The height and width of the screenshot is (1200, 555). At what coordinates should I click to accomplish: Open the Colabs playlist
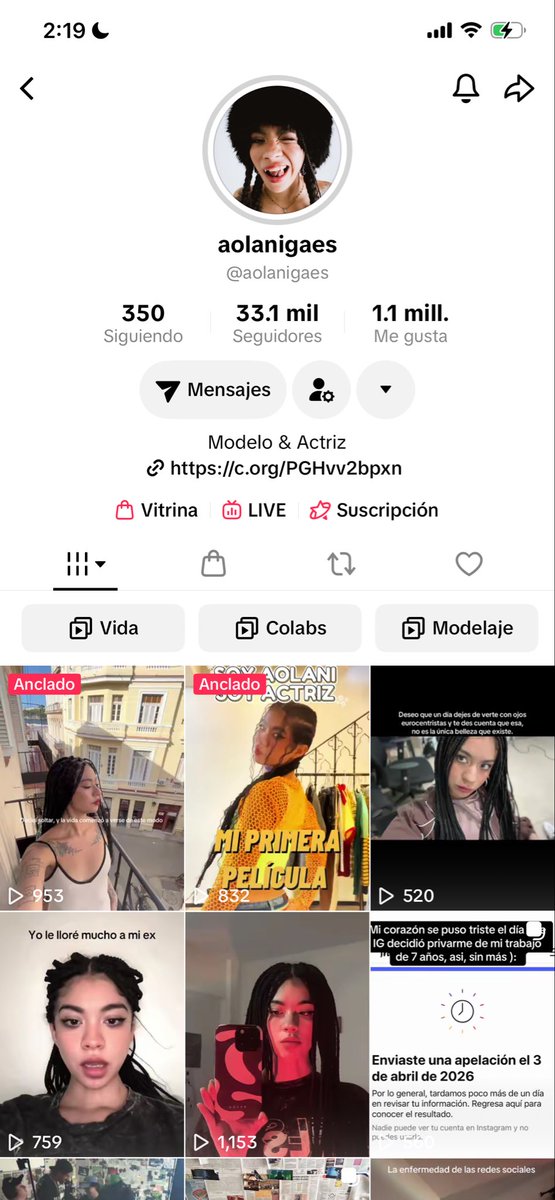[x=280, y=628]
